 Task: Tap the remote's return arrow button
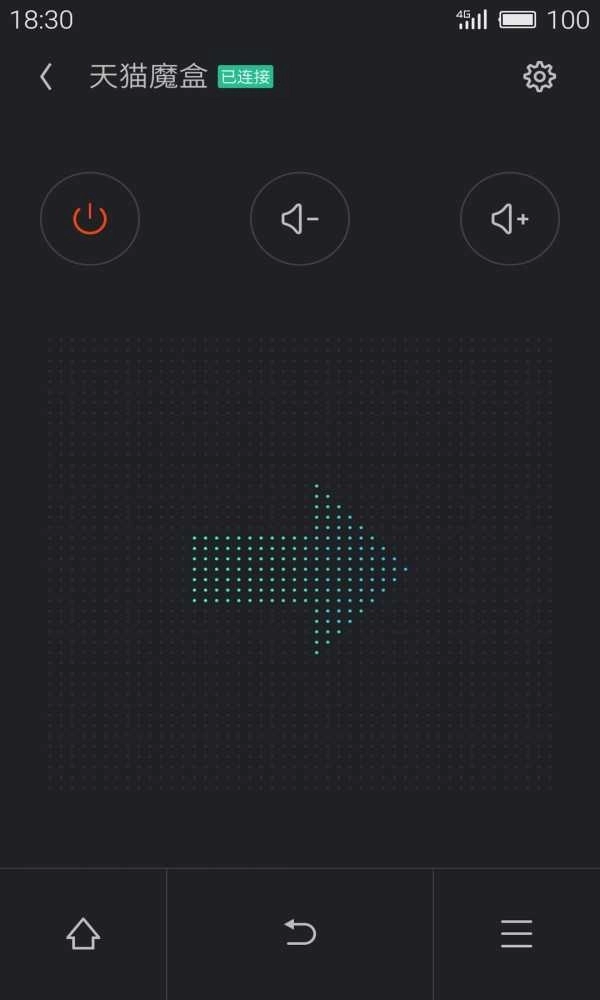[x=300, y=934]
